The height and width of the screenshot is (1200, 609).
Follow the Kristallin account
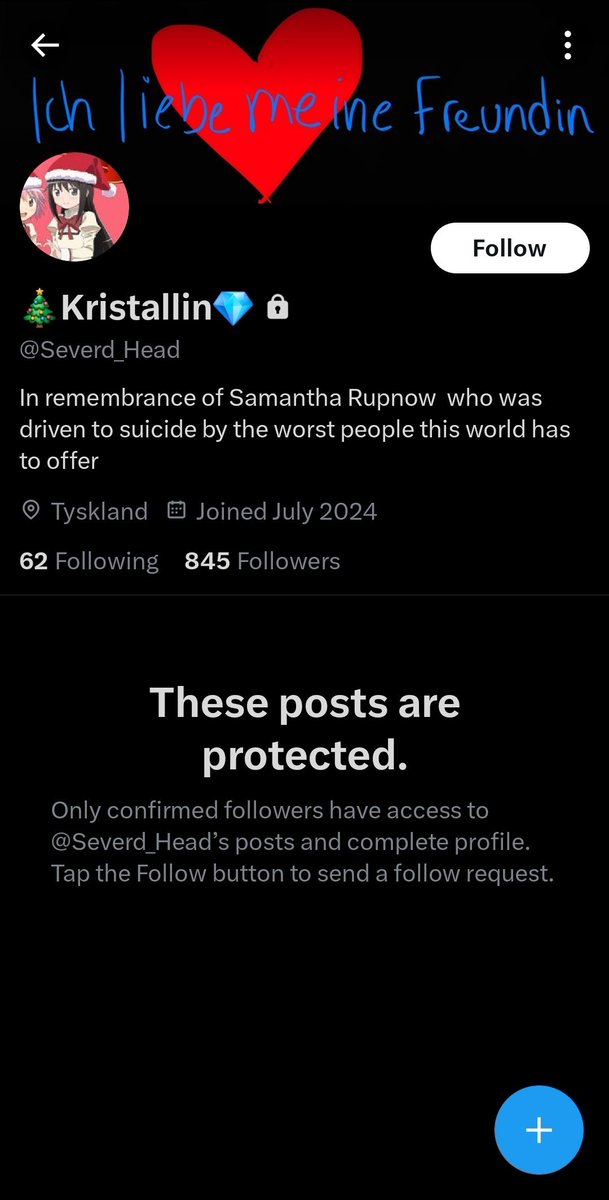(x=510, y=248)
